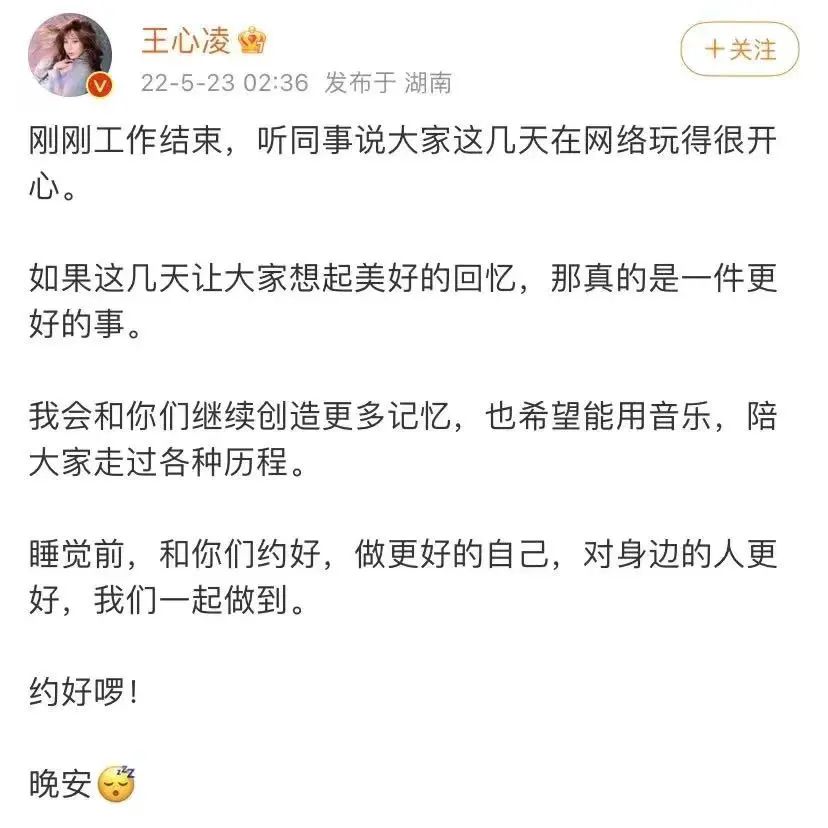Follow 王心凌 with the 关注 button

(x=739, y=49)
